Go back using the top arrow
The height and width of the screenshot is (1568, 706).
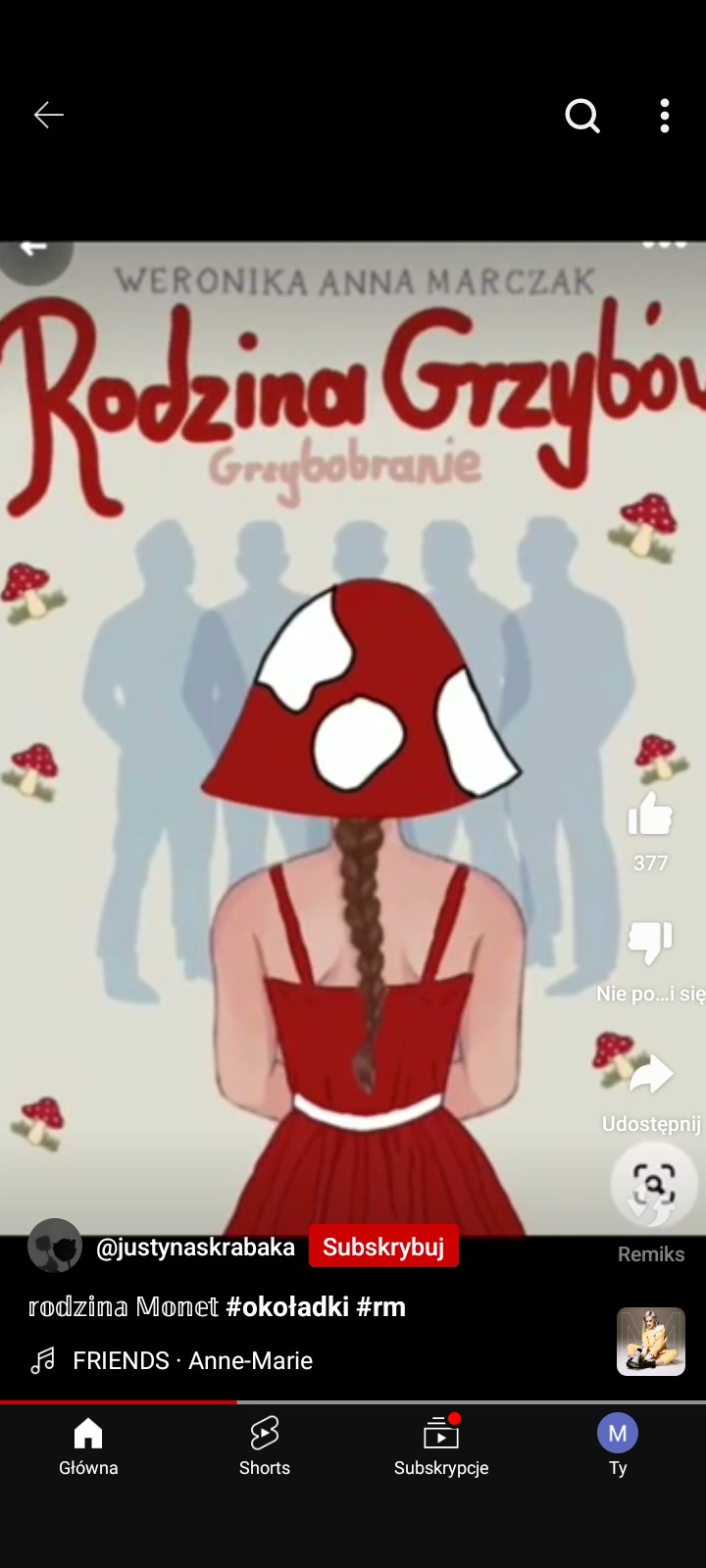[48, 116]
